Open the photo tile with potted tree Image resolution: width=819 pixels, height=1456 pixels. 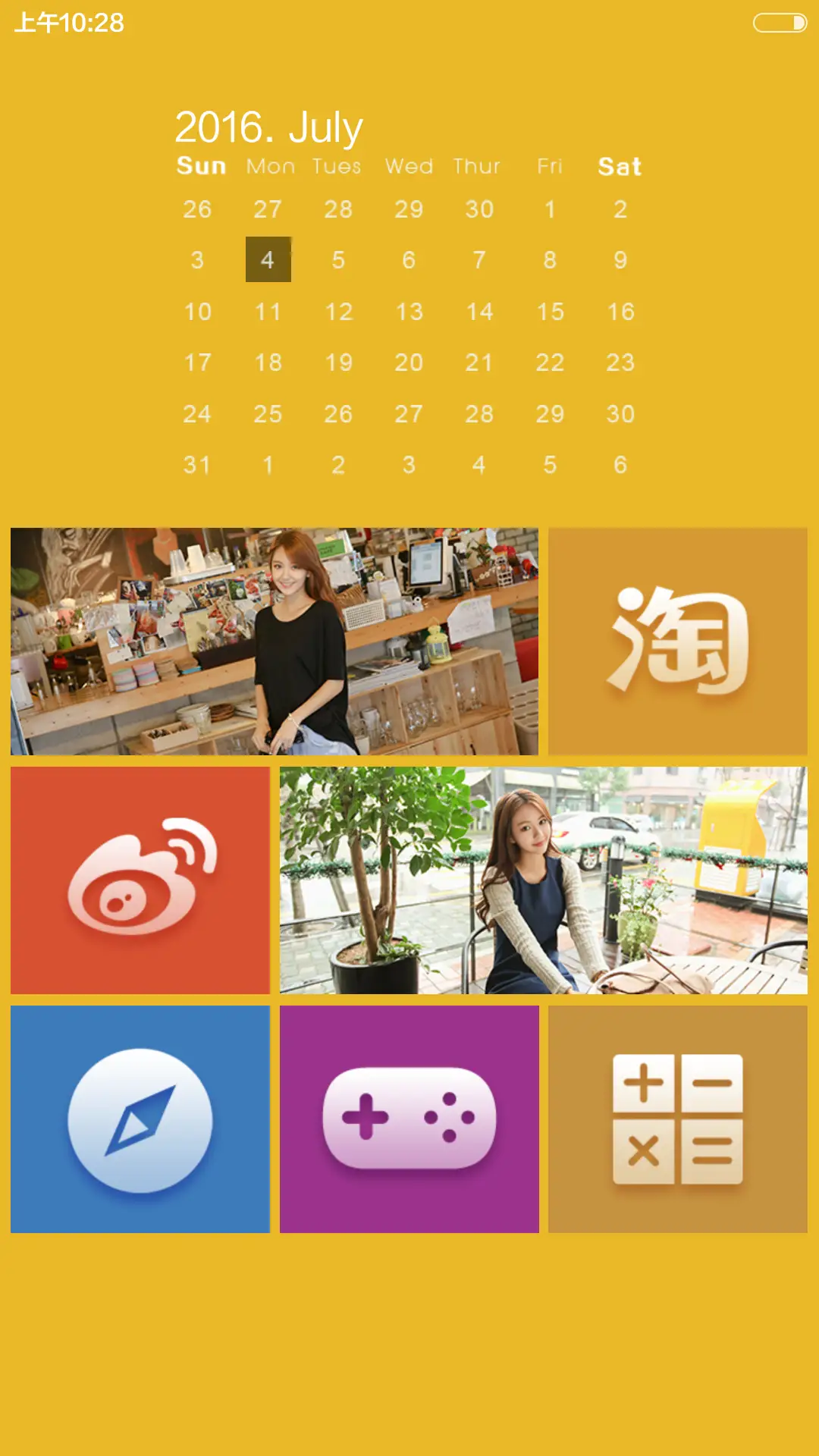coord(543,880)
